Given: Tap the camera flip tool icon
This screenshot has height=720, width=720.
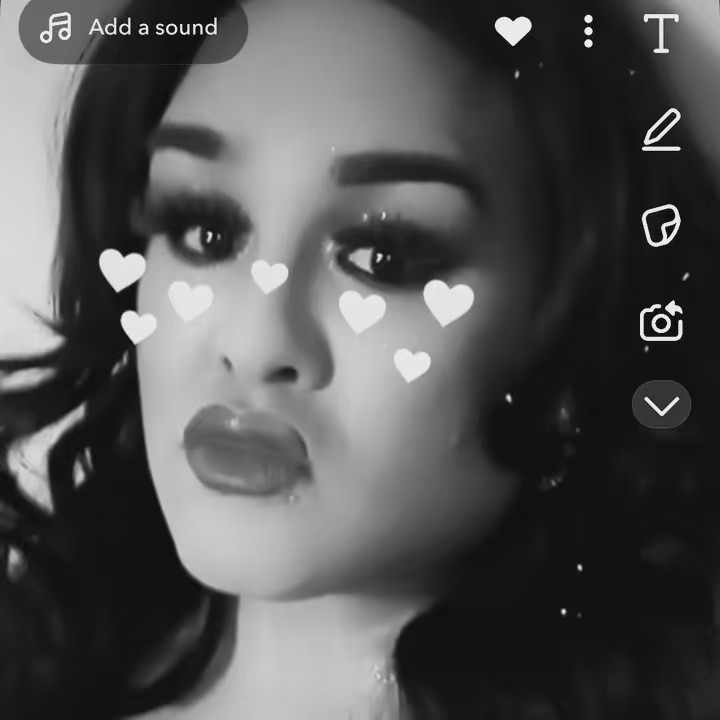Looking at the screenshot, I should coord(661,322).
